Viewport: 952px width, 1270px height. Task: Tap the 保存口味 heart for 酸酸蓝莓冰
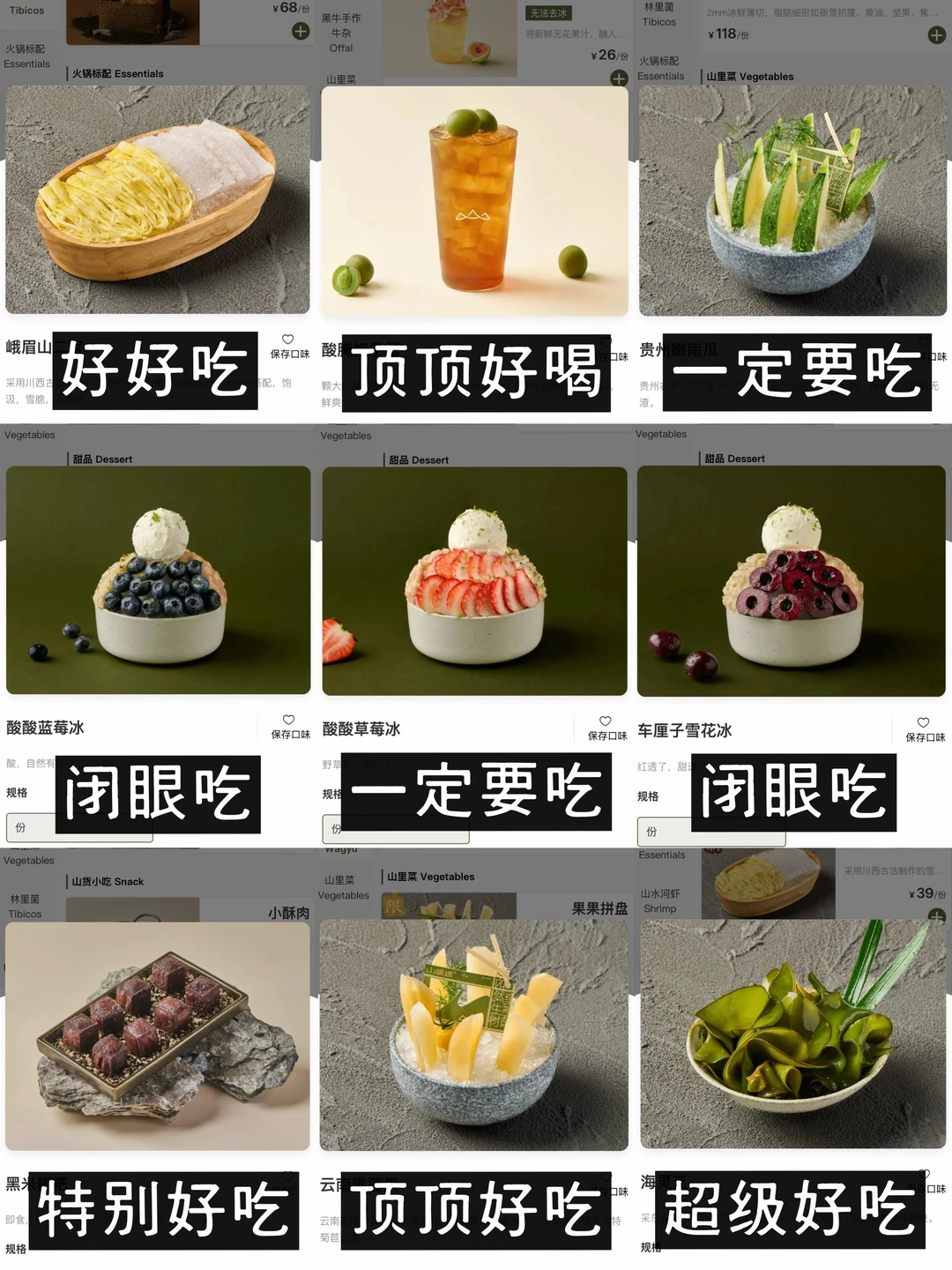pos(287,720)
